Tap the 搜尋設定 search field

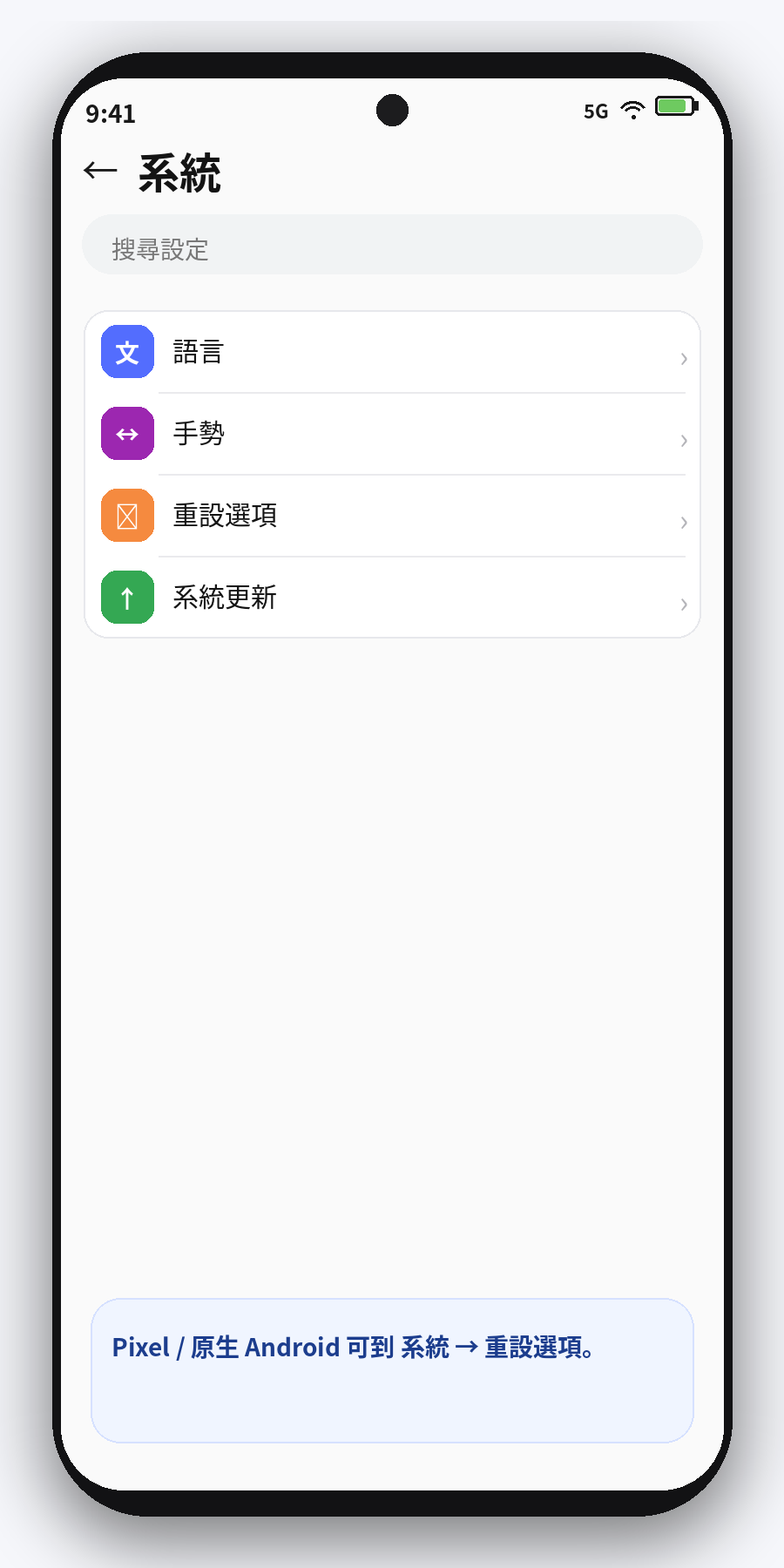[391, 246]
